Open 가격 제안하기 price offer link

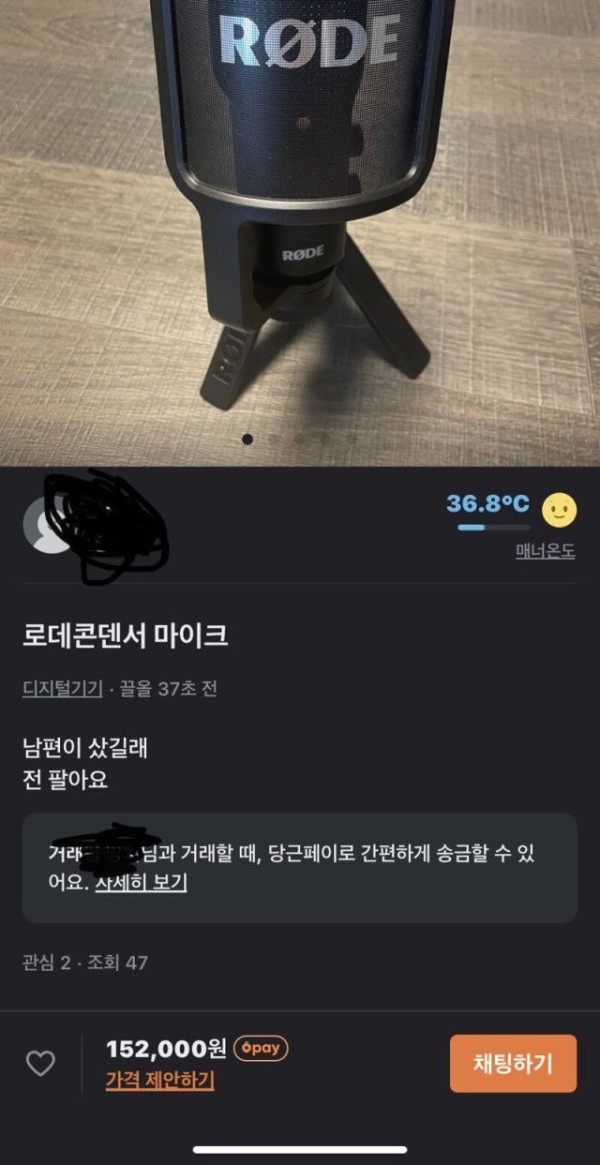(160, 1080)
